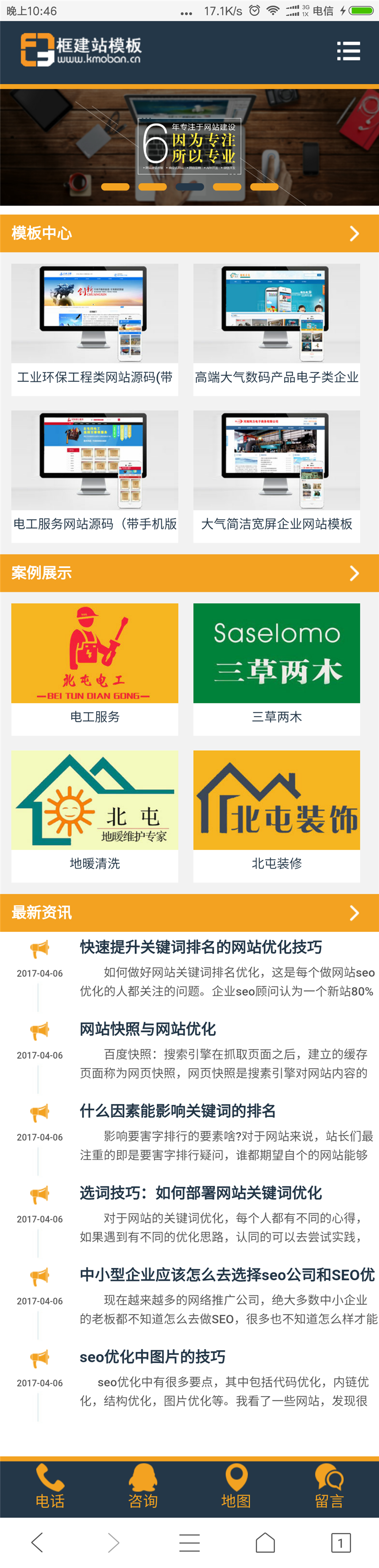The height and width of the screenshot is (1568, 379).
Task: Expand the 最新资讯 section arrow
Action: pyautogui.click(x=354, y=913)
